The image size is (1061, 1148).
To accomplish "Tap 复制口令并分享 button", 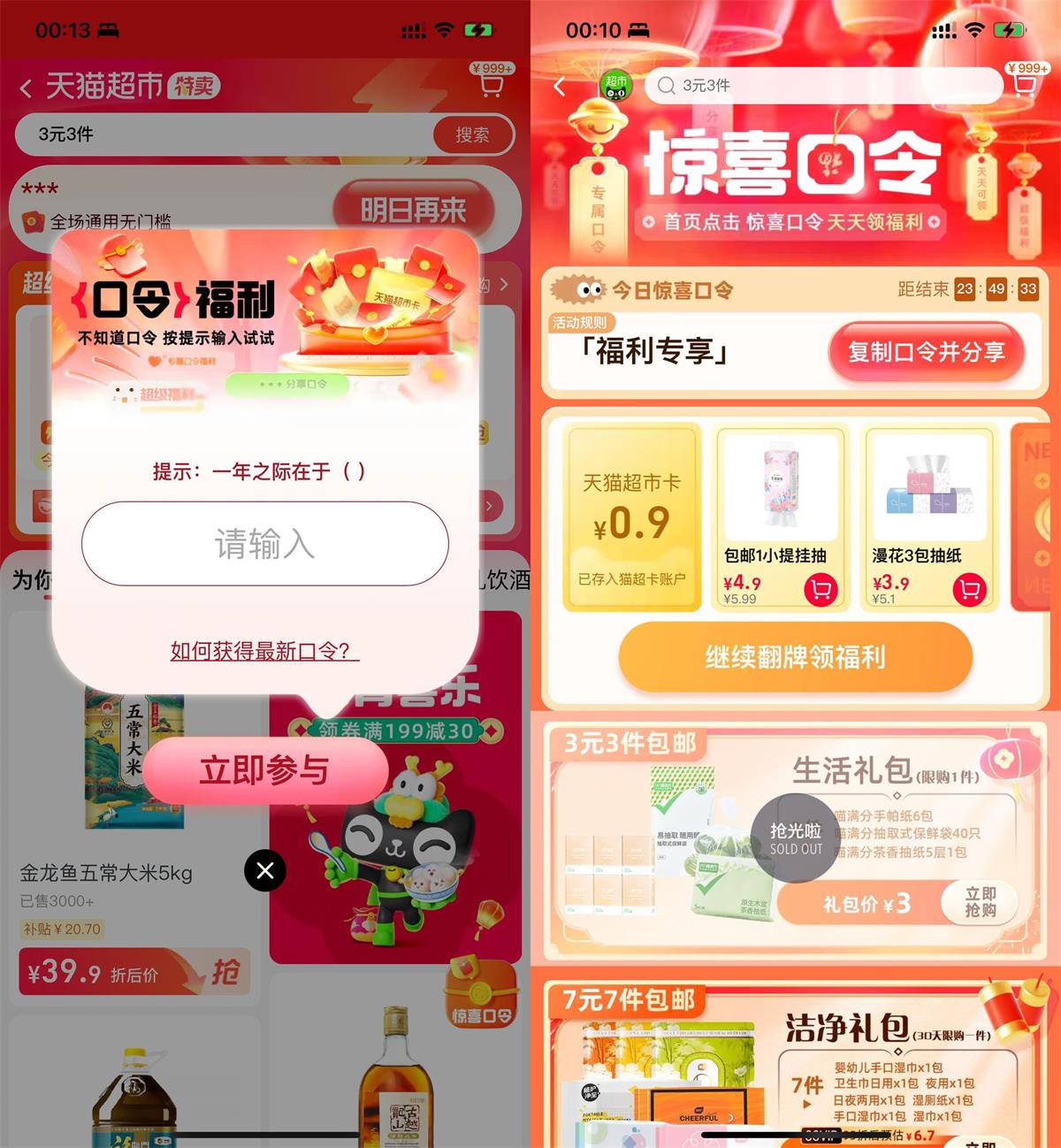I will point(926,352).
